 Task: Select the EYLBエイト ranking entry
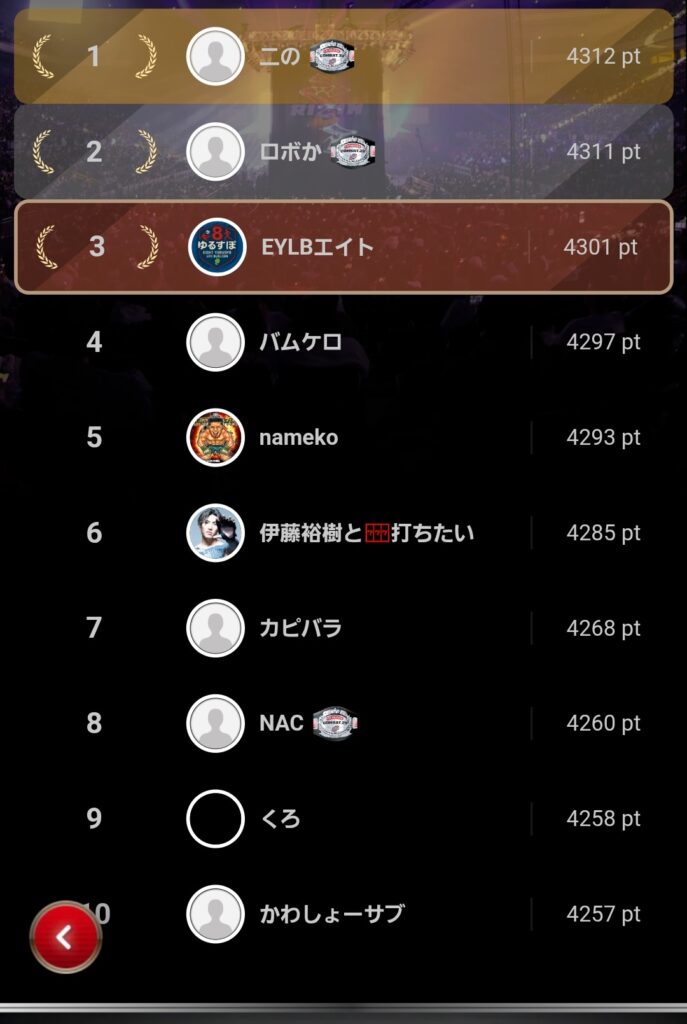click(x=343, y=247)
